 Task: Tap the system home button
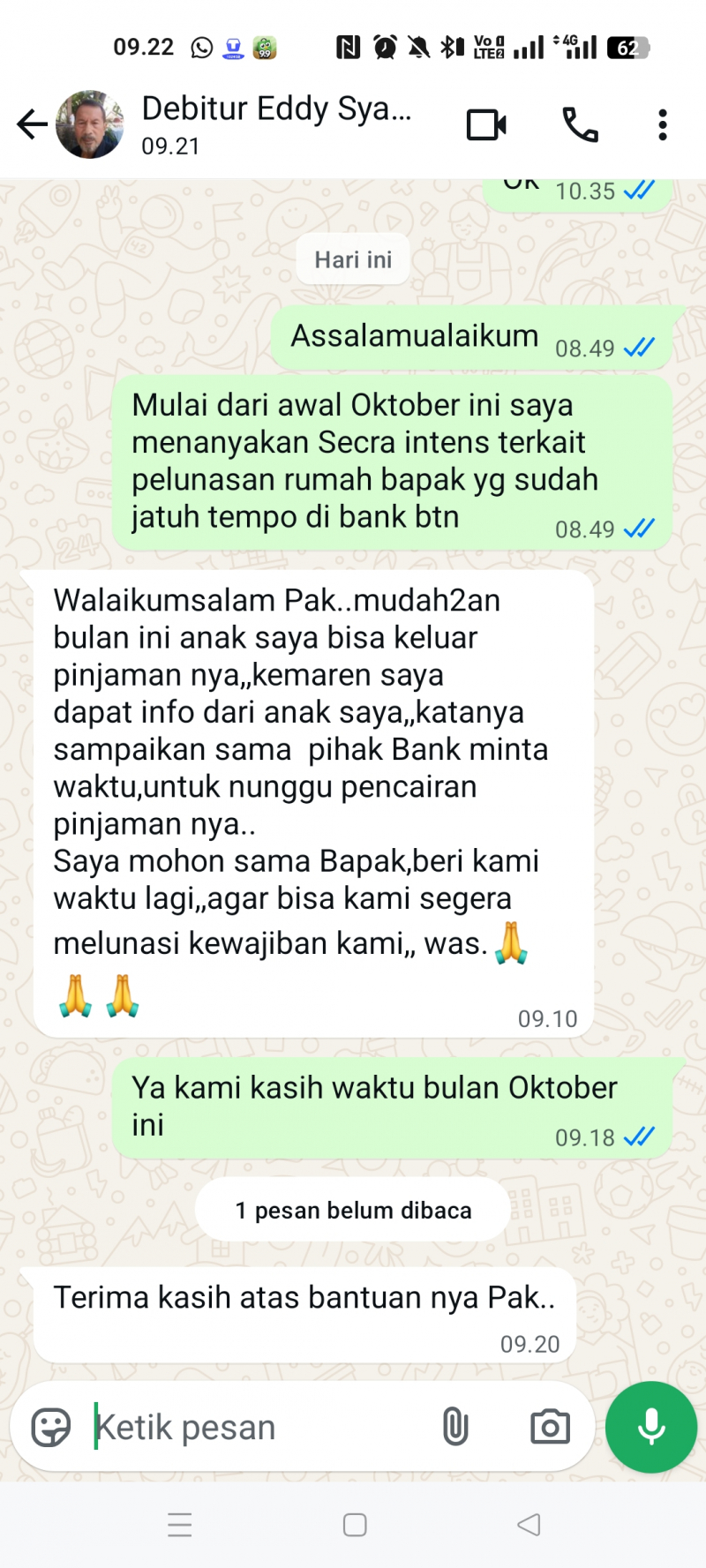[355, 1525]
